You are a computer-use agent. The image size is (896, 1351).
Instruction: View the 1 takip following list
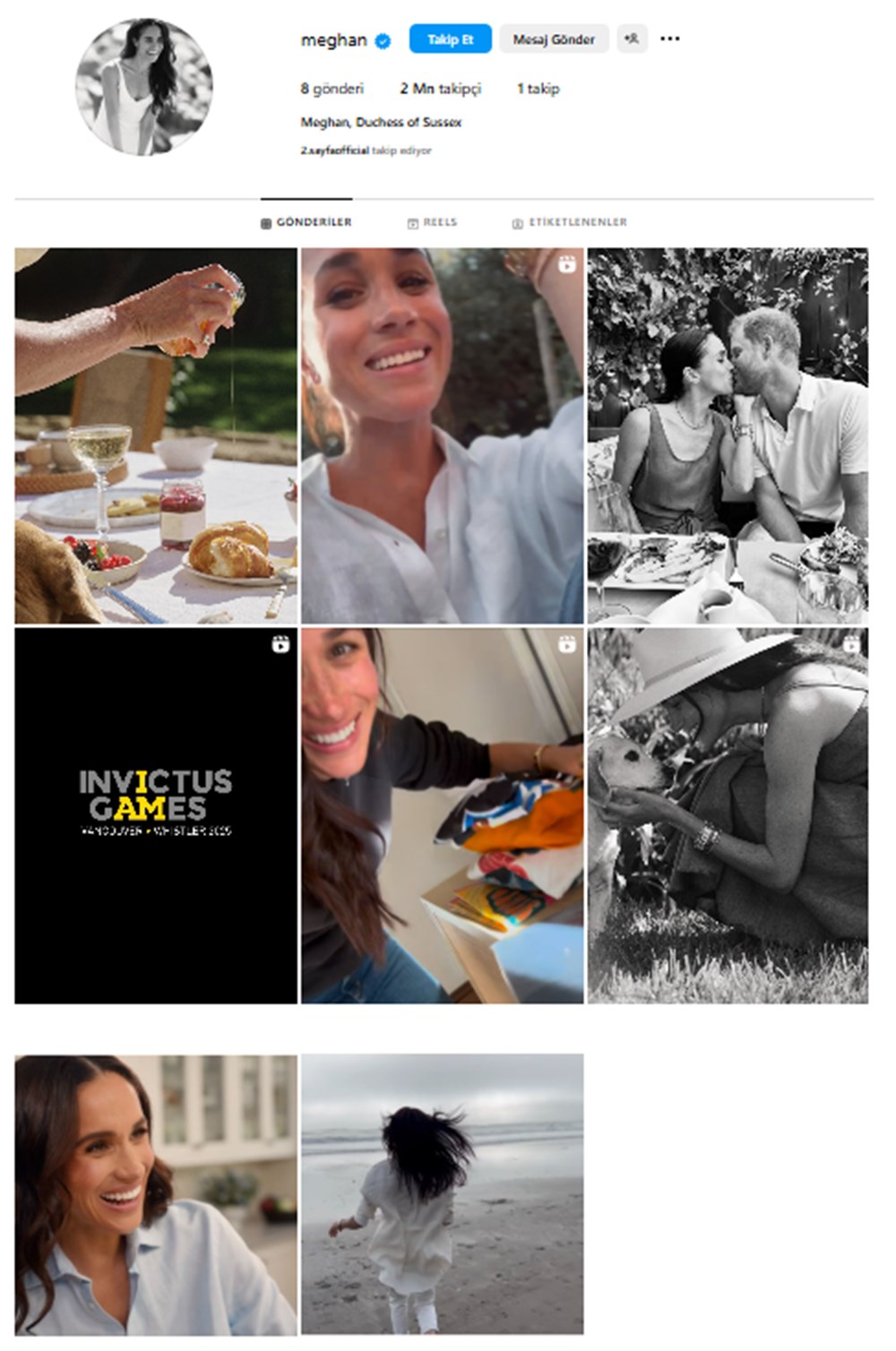click(x=538, y=89)
